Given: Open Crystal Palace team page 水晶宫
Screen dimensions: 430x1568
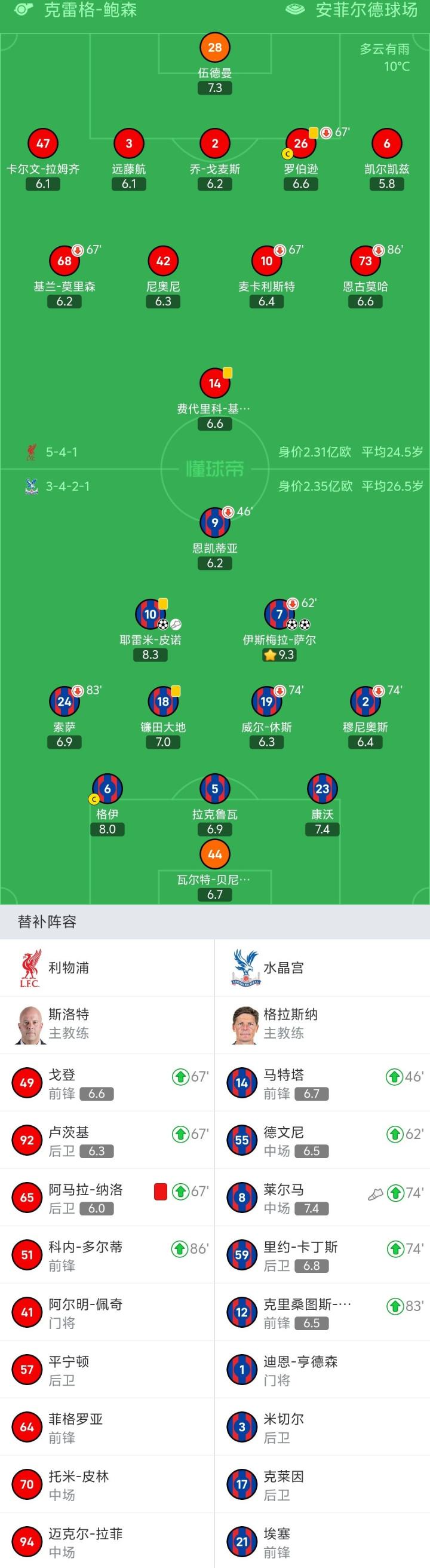Looking at the screenshot, I should tap(283, 968).
